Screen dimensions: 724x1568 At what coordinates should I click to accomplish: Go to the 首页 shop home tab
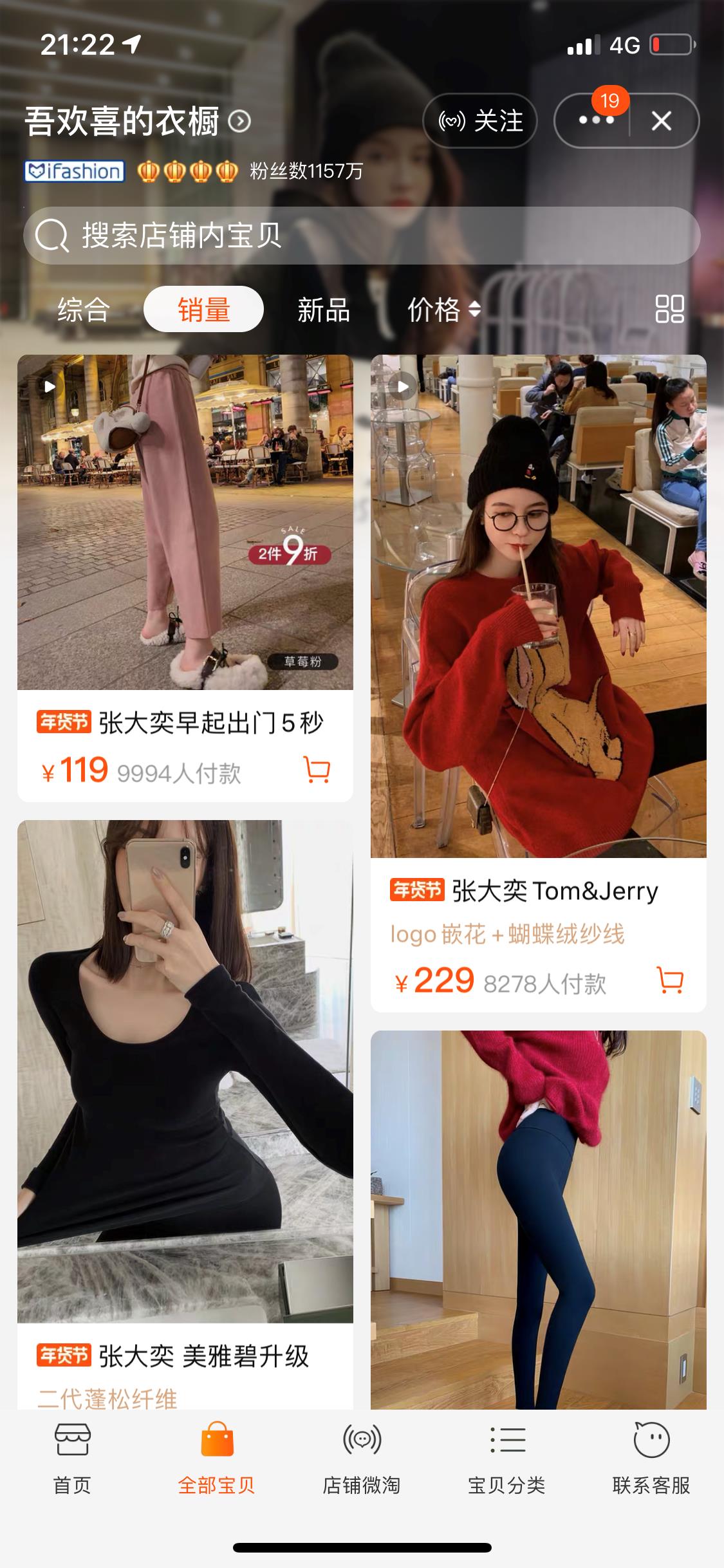pyautogui.click(x=72, y=1458)
